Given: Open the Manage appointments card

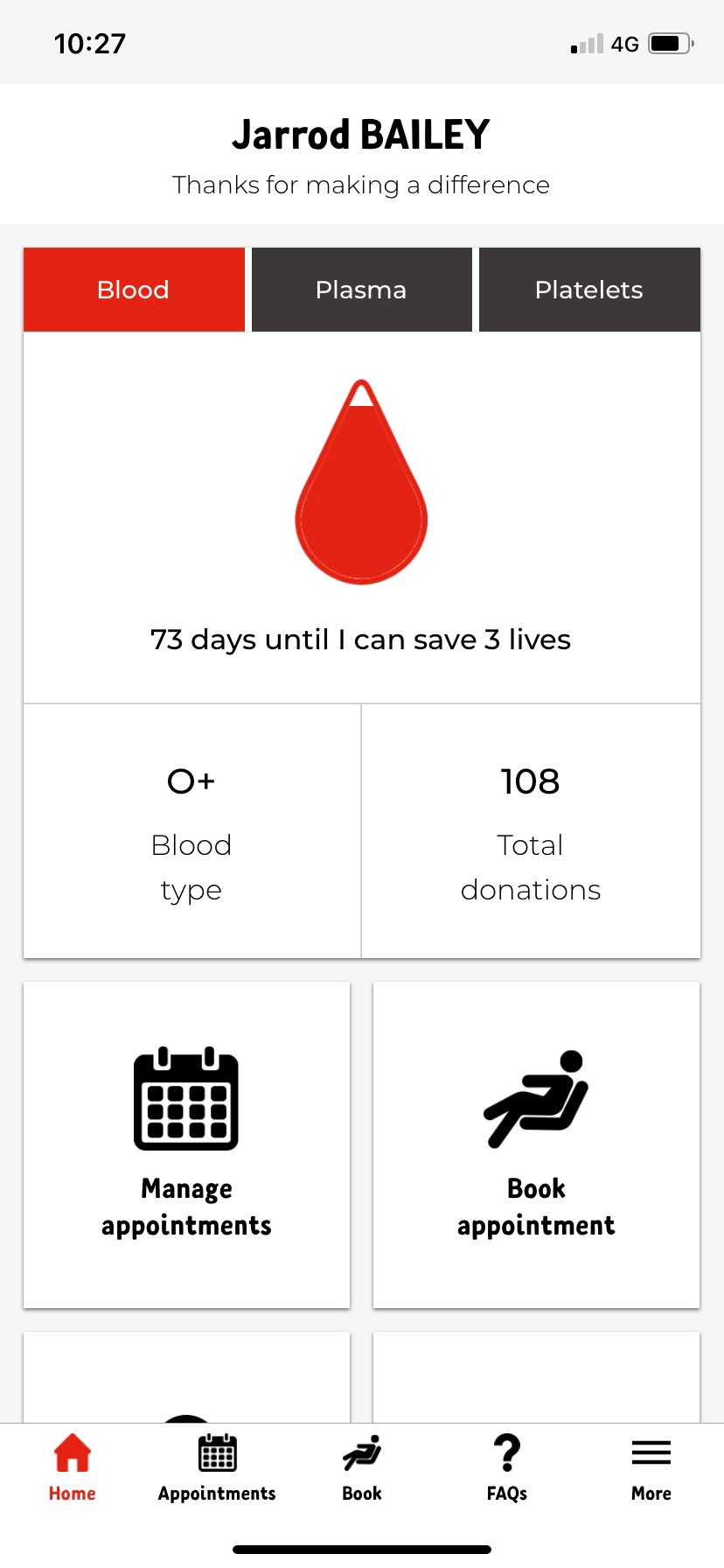Looking at the screenshot, I should point(186,1144).
